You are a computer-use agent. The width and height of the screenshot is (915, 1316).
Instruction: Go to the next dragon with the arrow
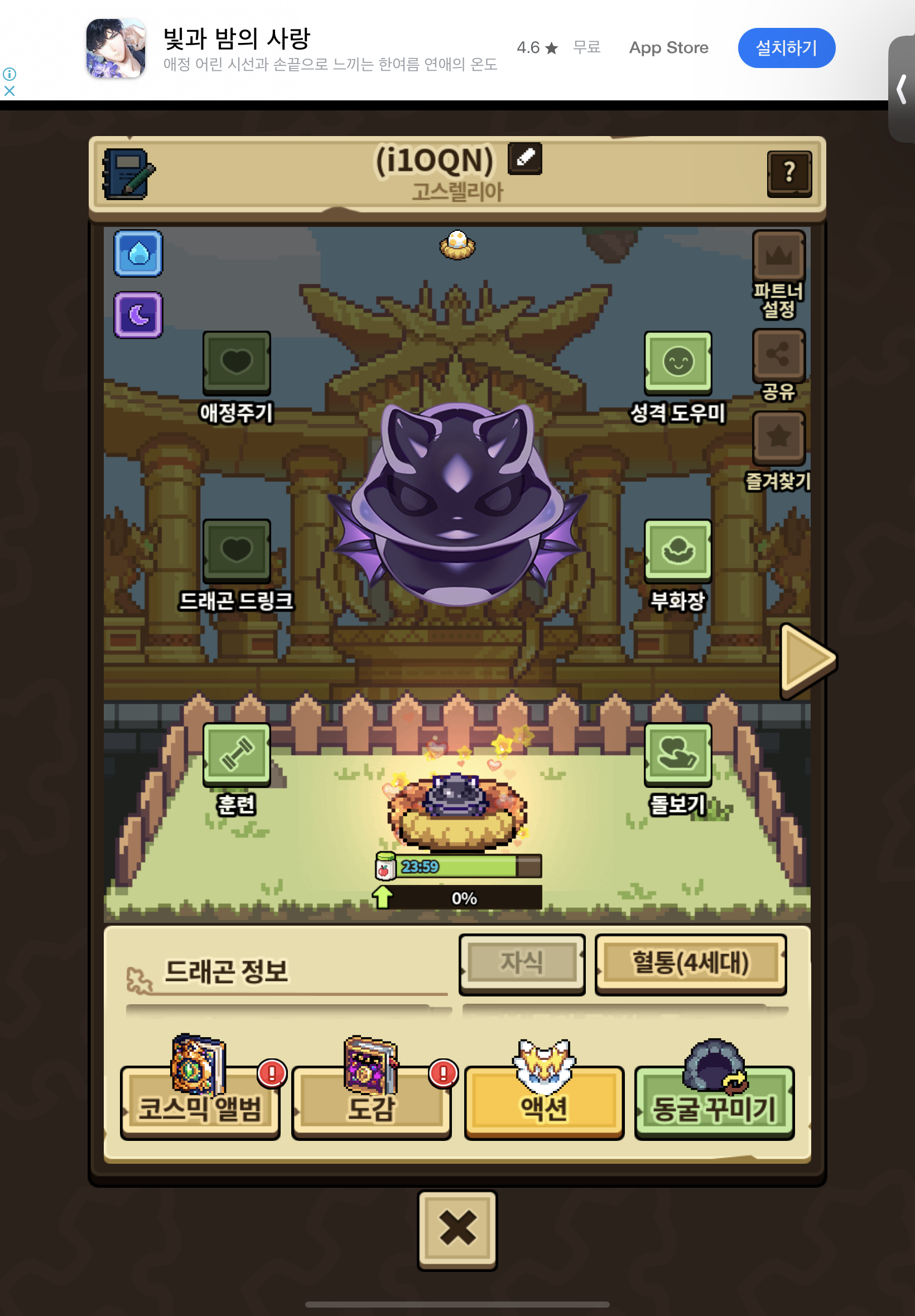click(807, 661)
